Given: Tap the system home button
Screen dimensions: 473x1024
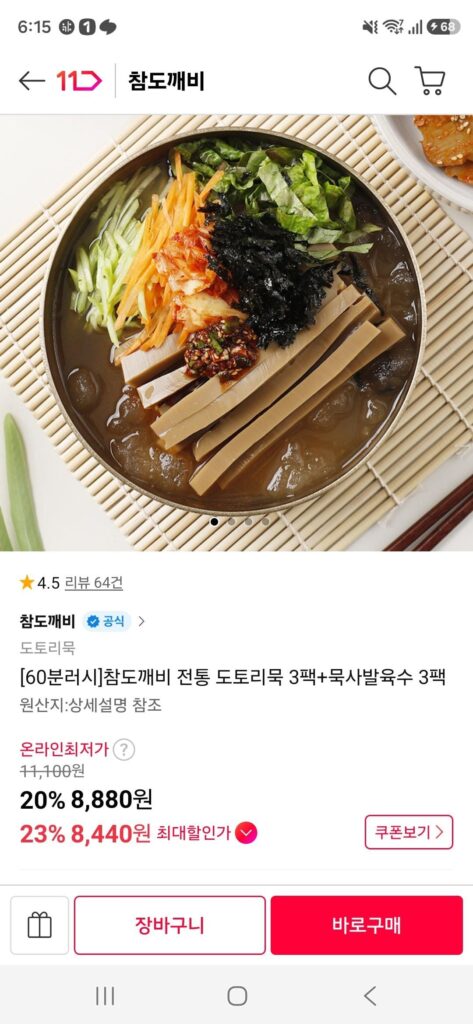Looking at the screenshot, I should coord(237,996).
